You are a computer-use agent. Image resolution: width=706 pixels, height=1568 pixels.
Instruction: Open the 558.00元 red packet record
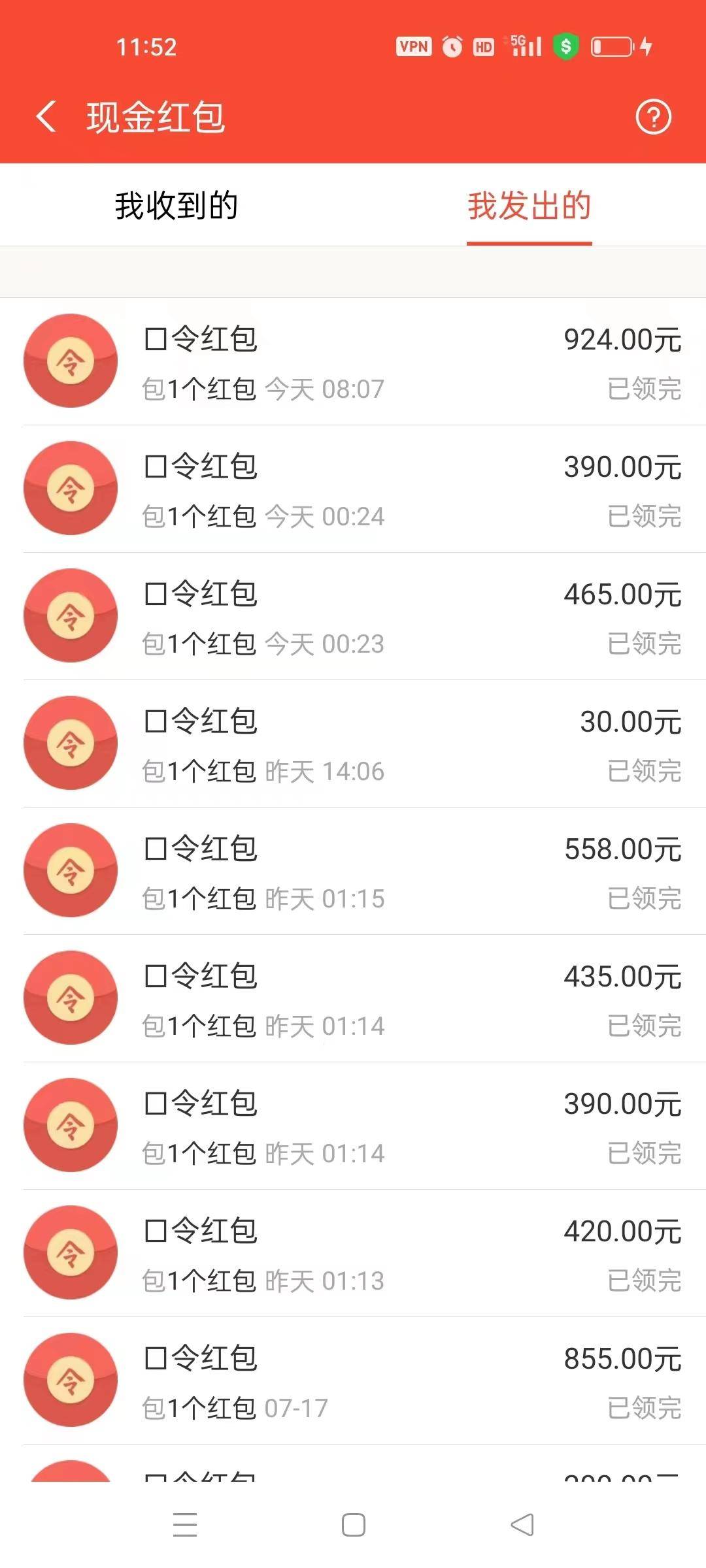tap(353, 872)
